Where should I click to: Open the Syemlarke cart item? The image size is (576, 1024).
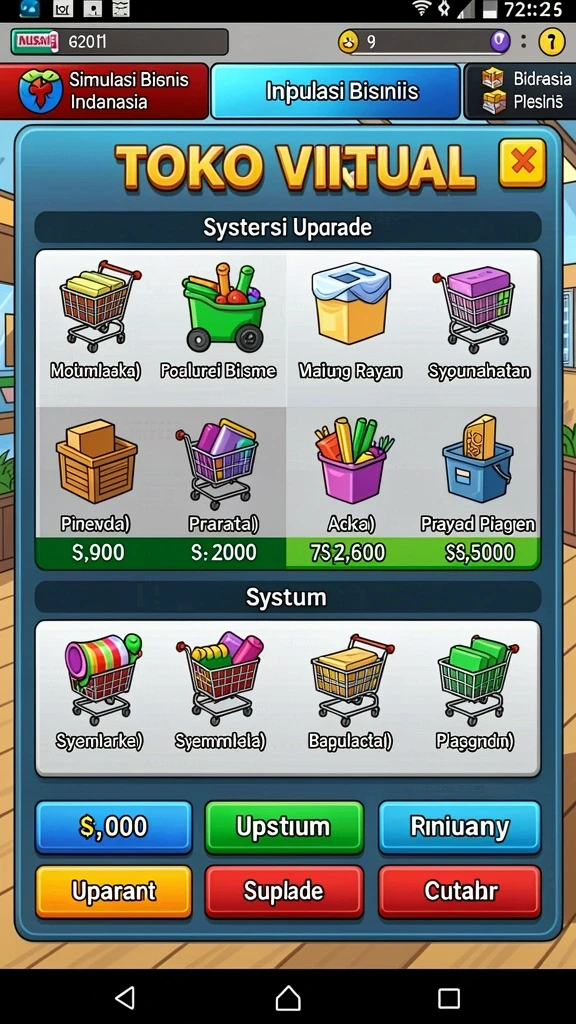tap(99, 694)
